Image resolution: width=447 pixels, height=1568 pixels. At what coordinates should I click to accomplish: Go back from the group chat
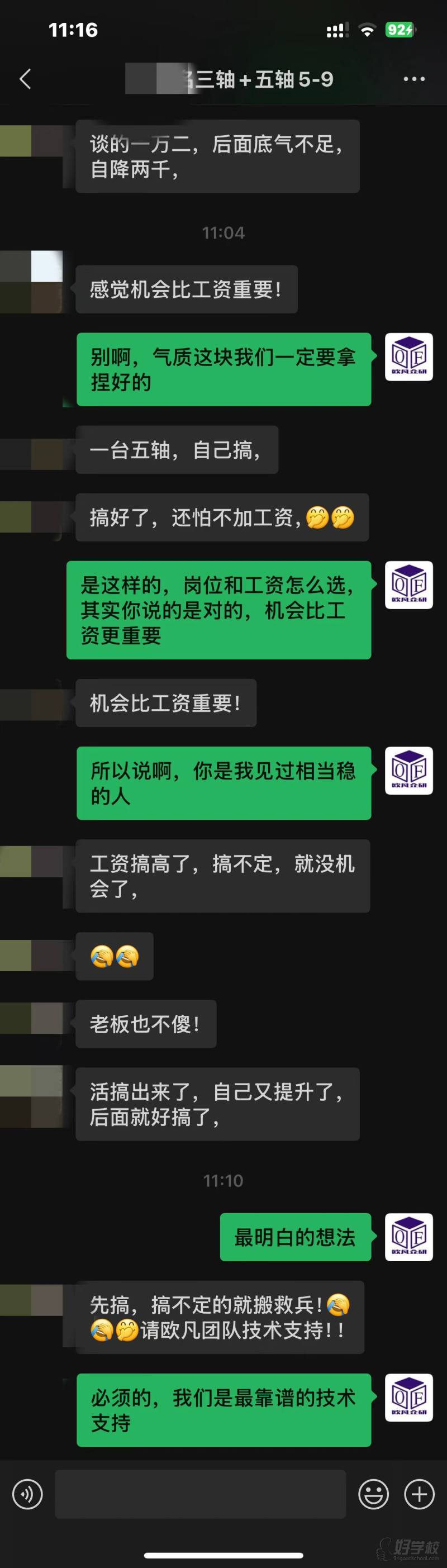point(25,79)
